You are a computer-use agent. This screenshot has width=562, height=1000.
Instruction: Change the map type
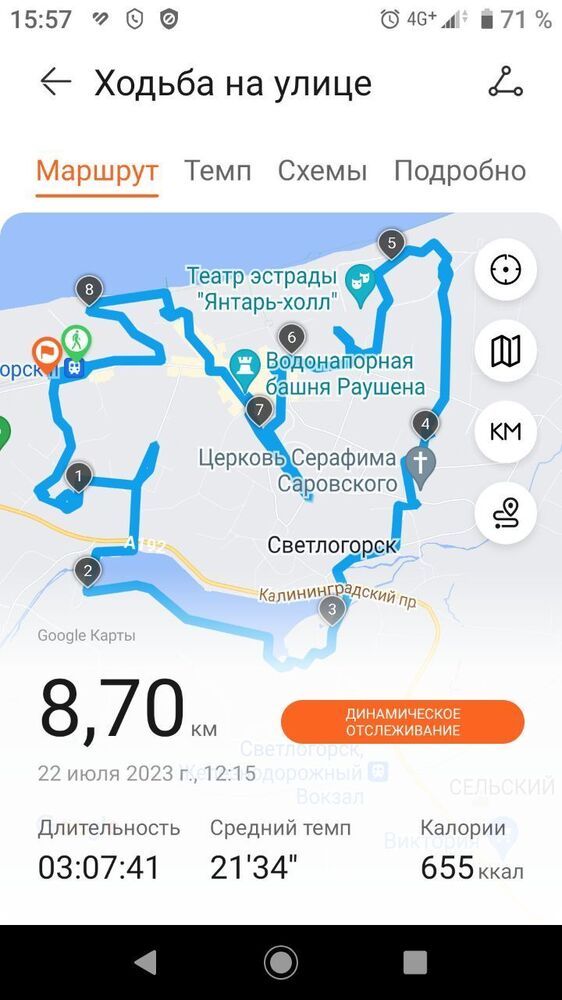505,351
